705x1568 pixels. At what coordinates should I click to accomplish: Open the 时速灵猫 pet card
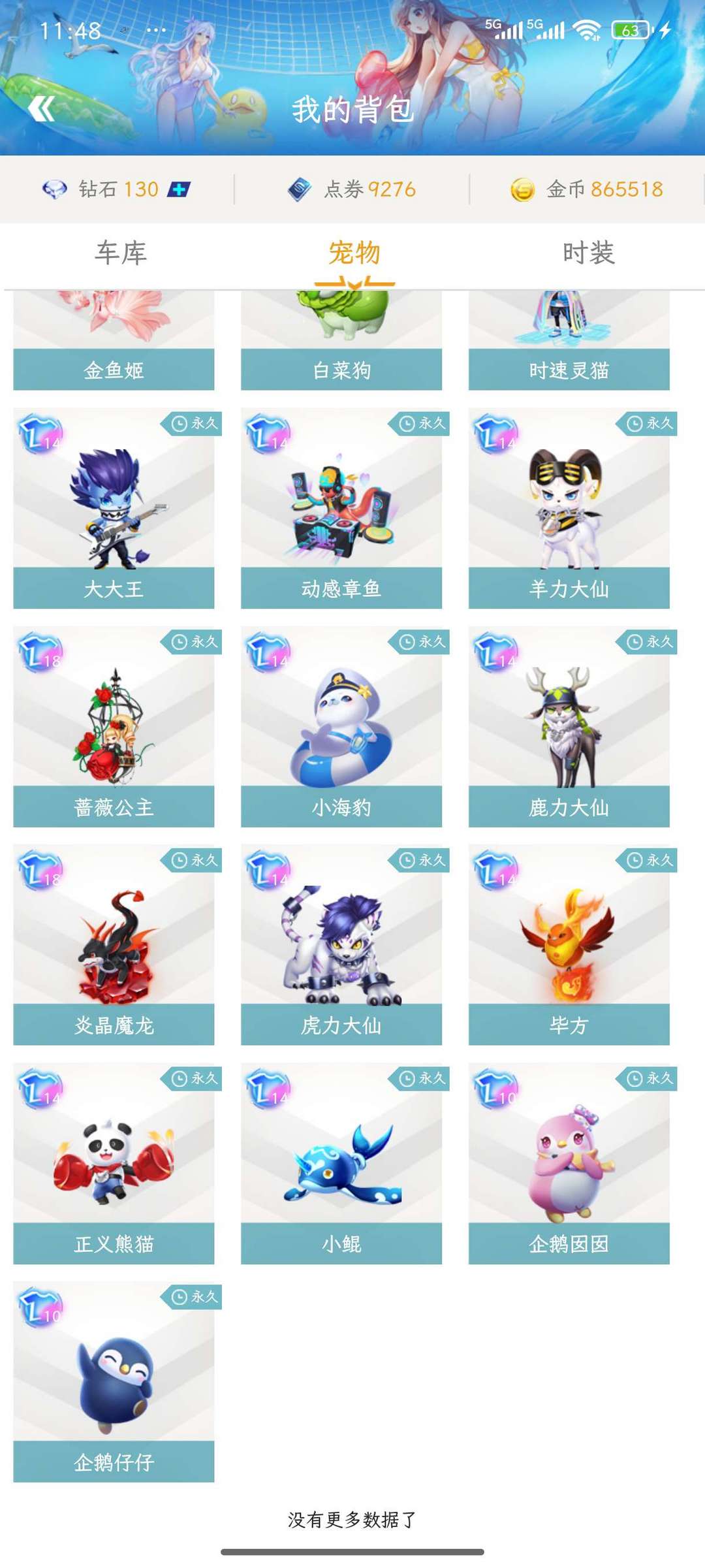click(569, 340)
